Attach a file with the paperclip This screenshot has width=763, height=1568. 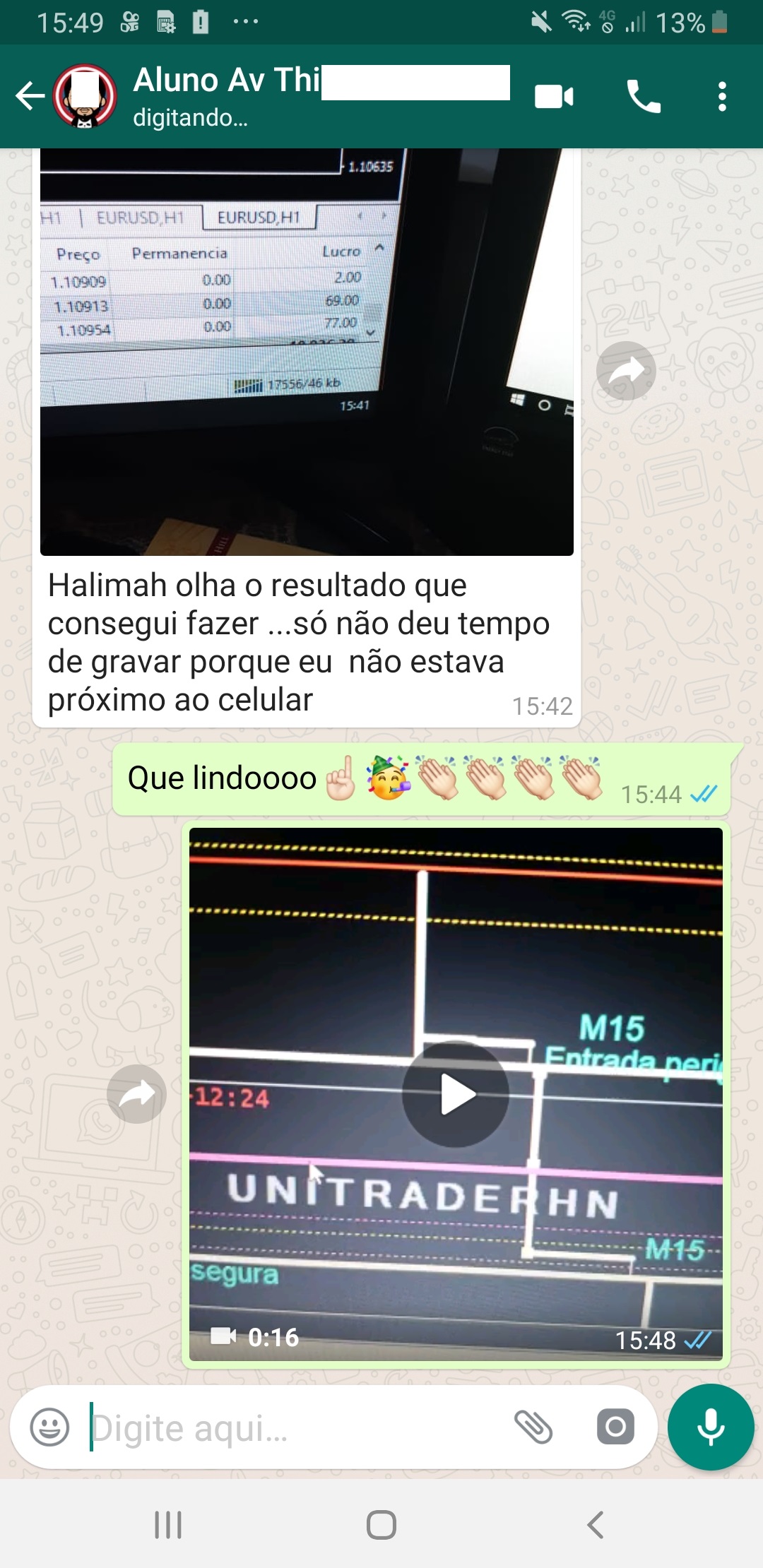pyautogui.click(x=533, y=1427)
